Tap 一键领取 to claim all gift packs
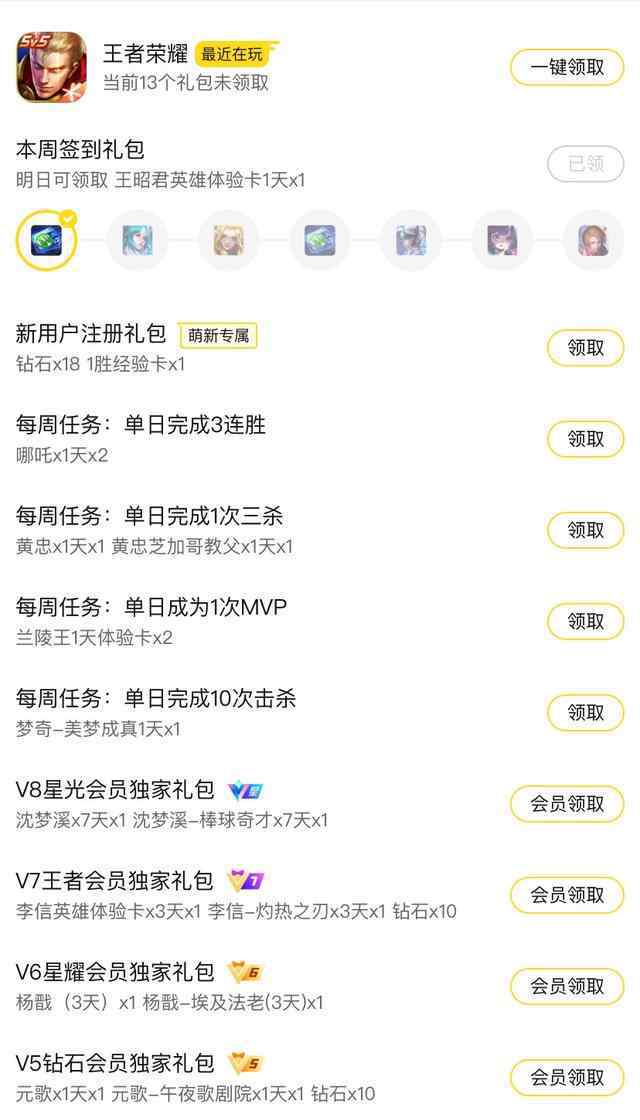 pyautogui.click(x=567, y=68)
